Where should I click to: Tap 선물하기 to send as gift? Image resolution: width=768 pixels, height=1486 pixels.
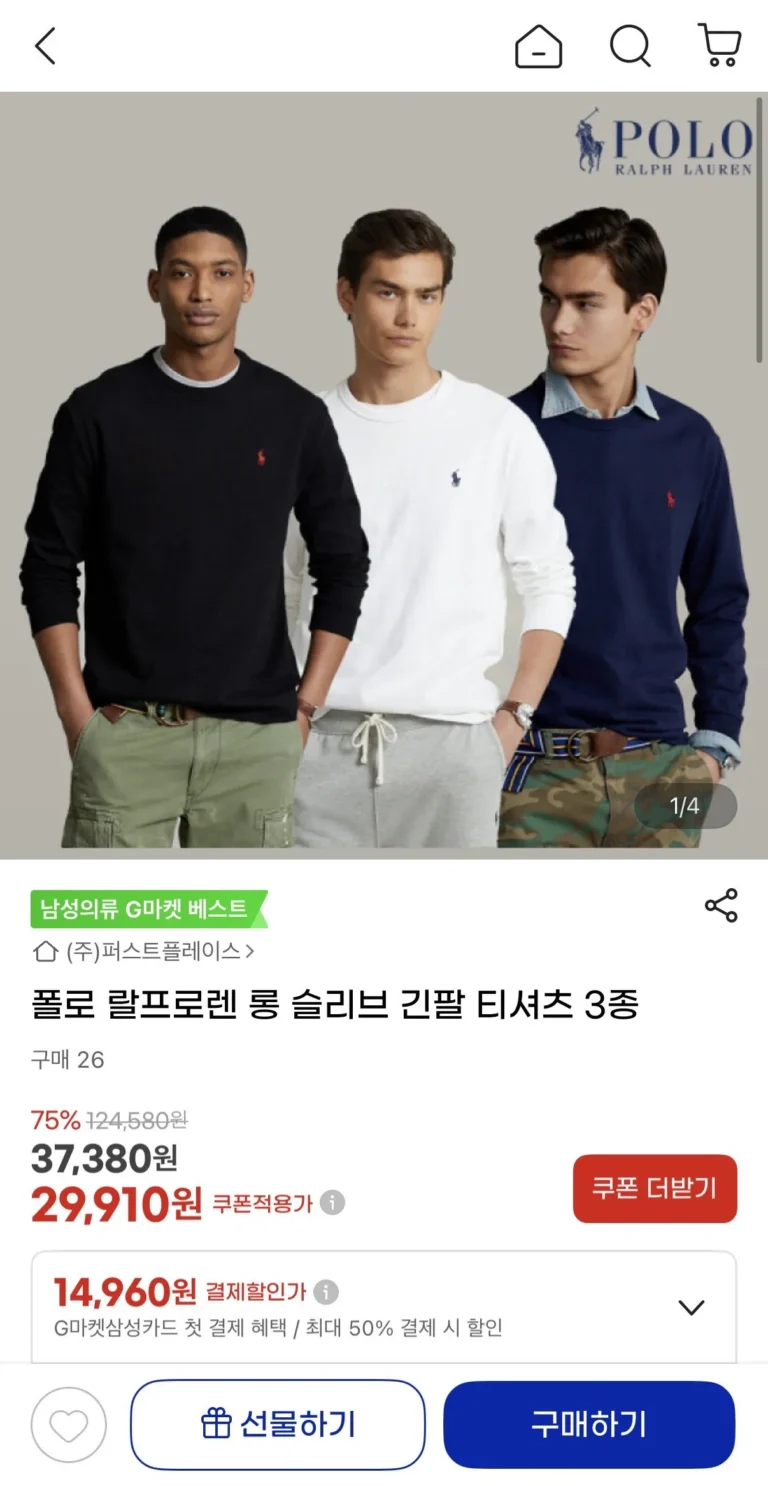(278, 1425)
